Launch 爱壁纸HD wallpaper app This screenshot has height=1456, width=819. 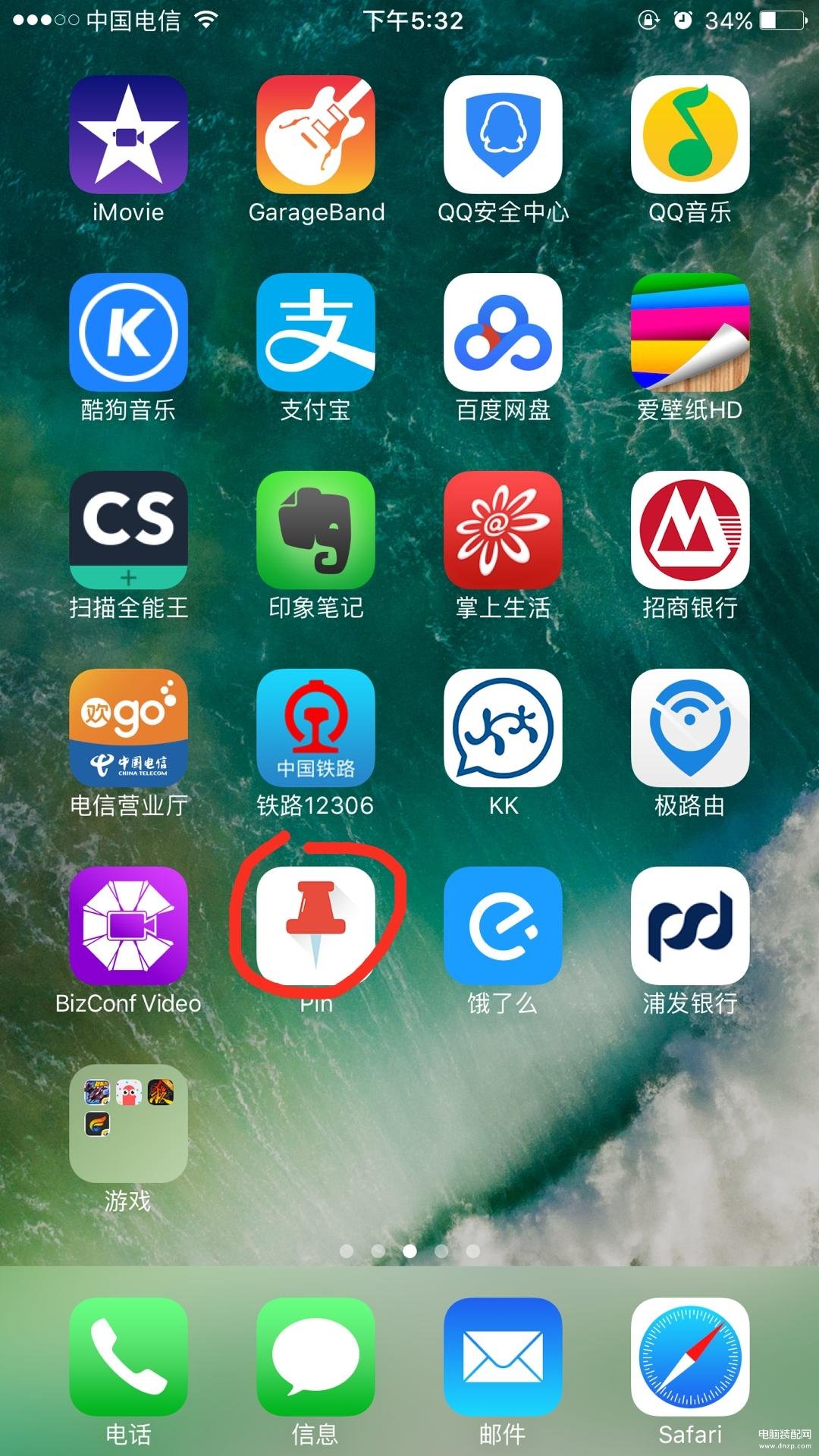coord(690,333)
